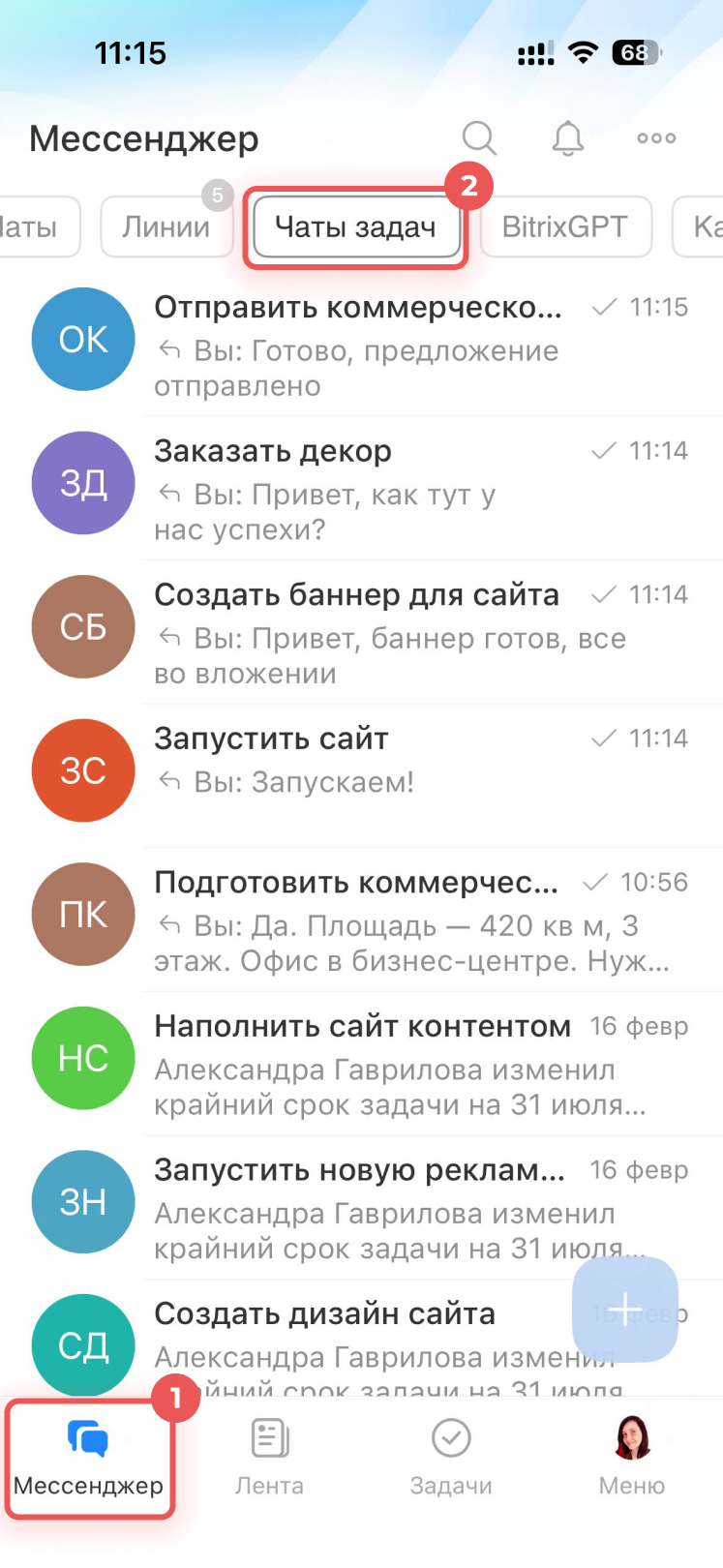Tap the plus floating action button
Screen dimensions: 723x1568
click(x=625, y=1309)
